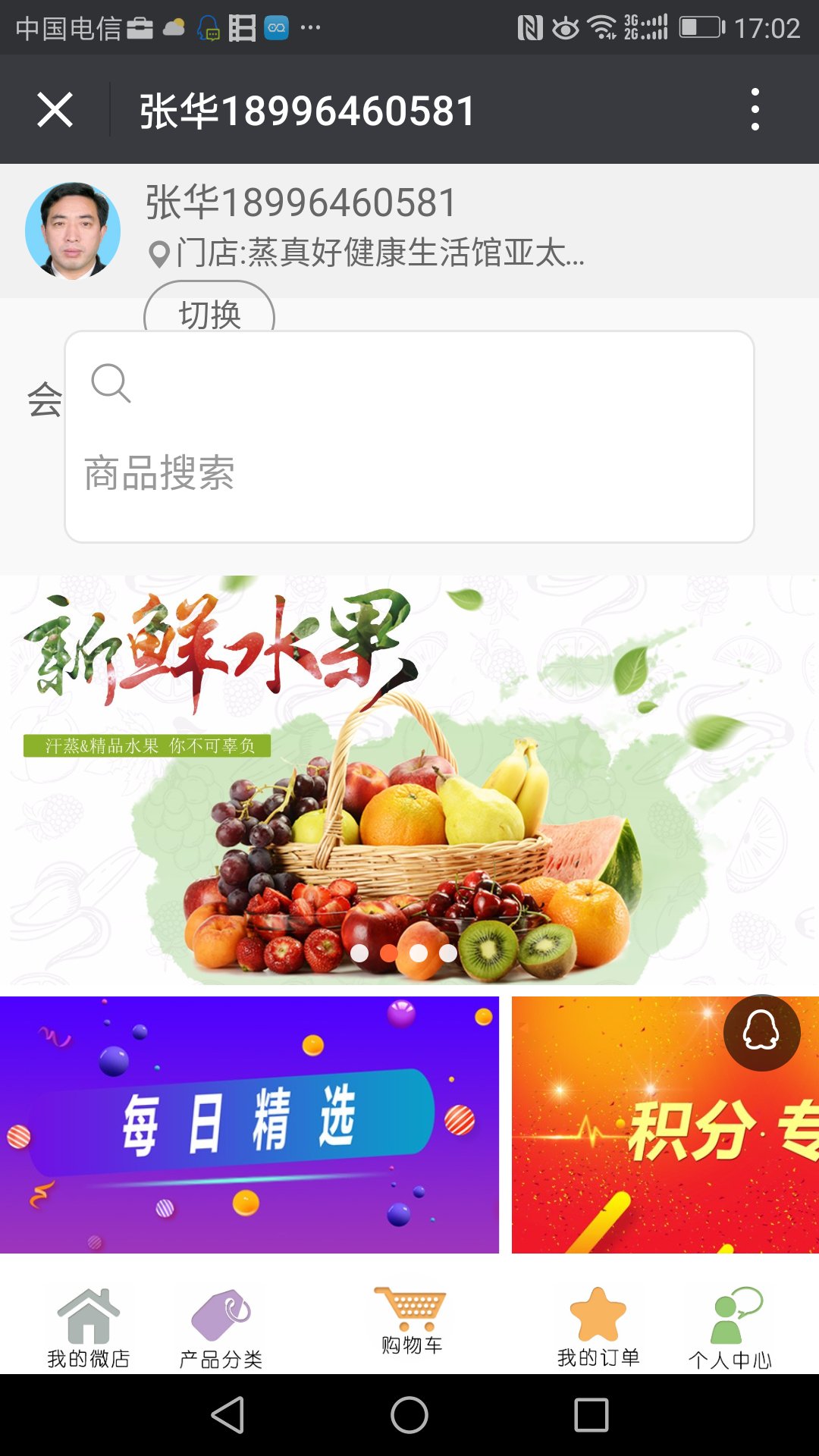Open the 购物车 shopping cart
Image resolution: width=819 pixels, height=1456 pixels.
[x=411, y=1321]
